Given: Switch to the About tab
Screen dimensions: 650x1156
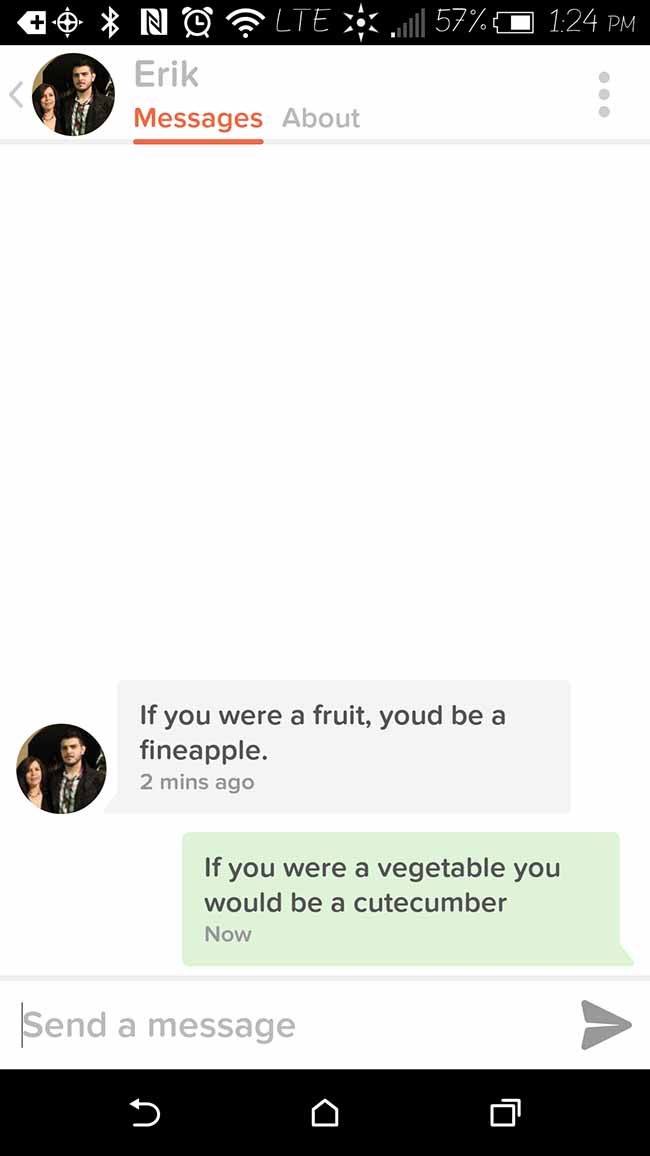Looking at the screenshot, I should tap(321, 118).
